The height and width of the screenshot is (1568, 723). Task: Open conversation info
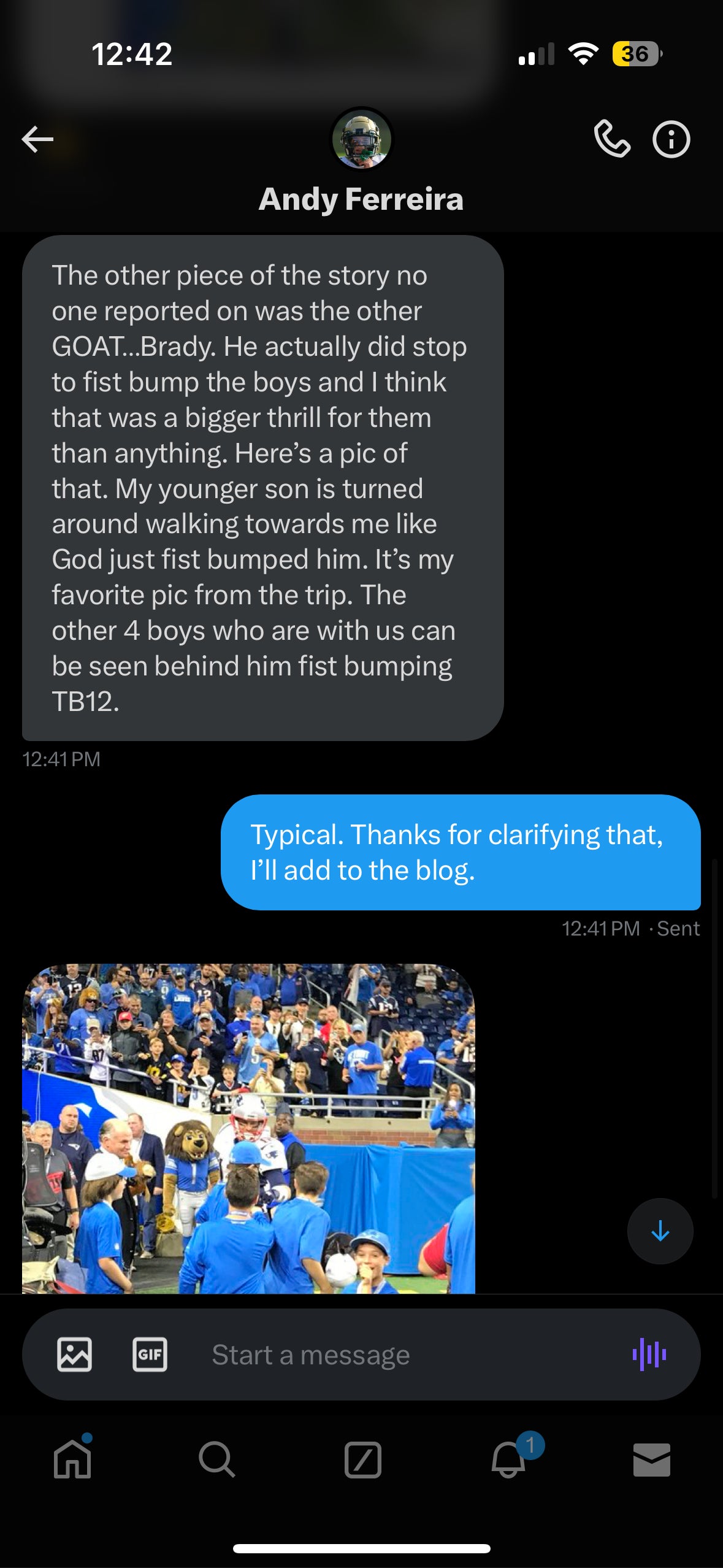[x=671, y=139]
